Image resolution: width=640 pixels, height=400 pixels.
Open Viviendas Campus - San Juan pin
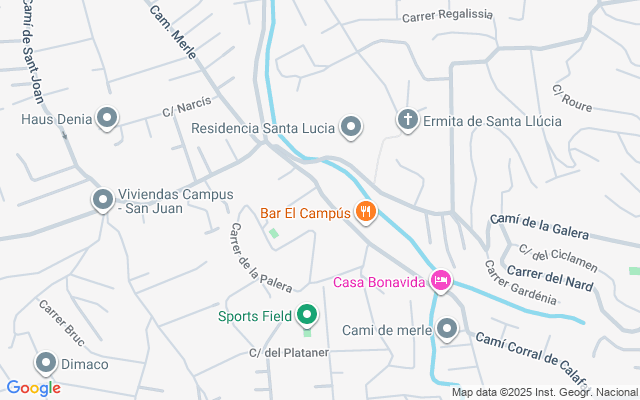[103, 200]
